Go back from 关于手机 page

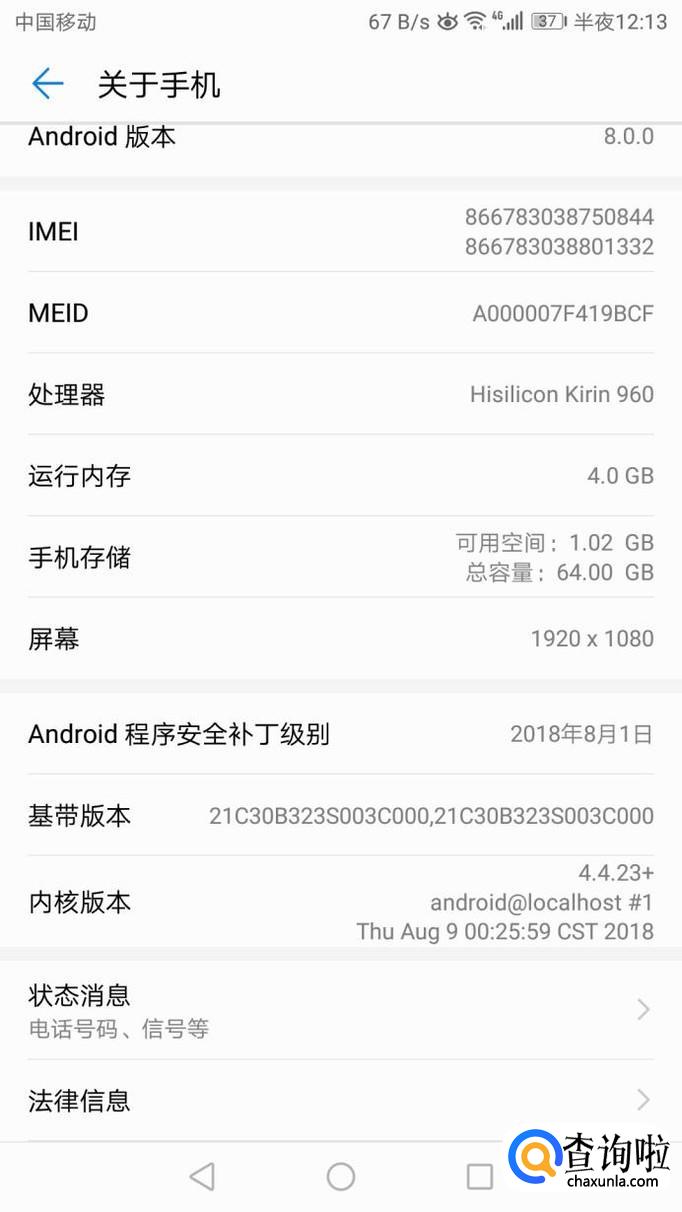point(47,84)
